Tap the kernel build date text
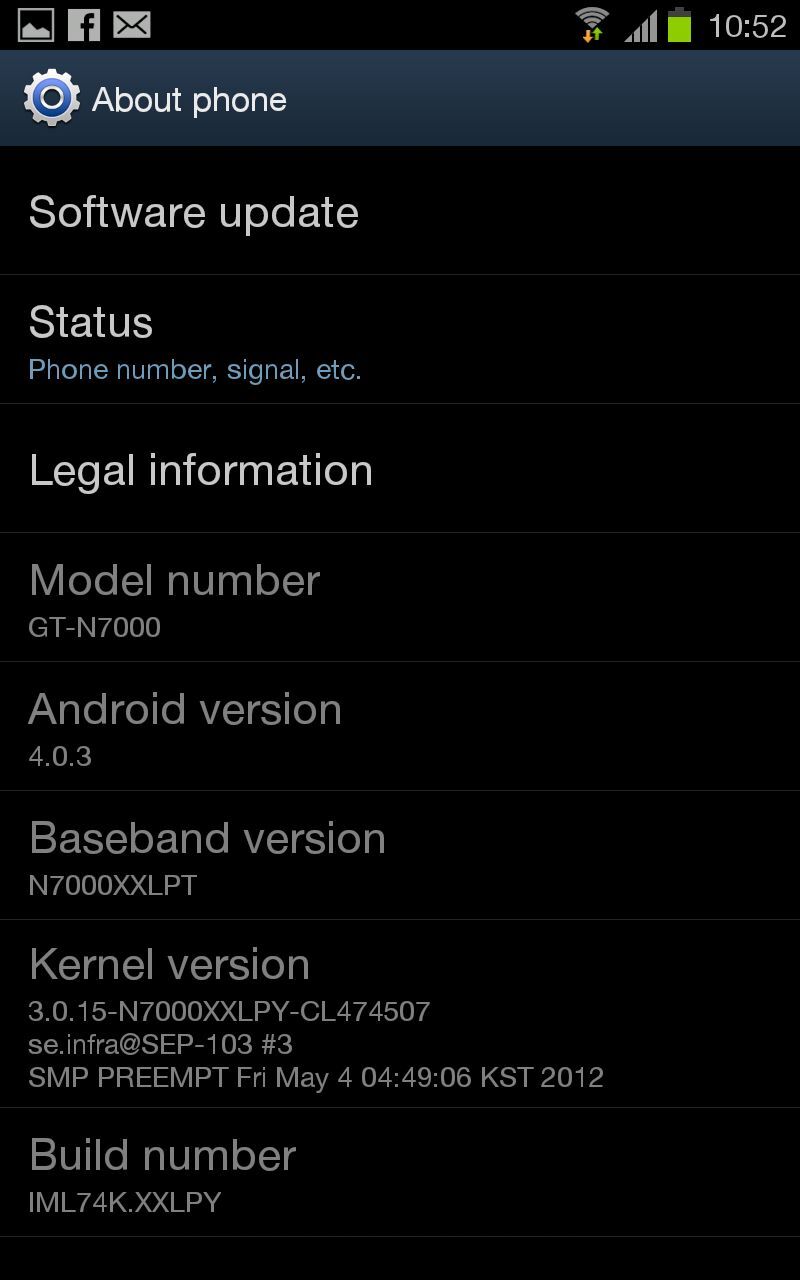800x1280 pixels. 315,1078
